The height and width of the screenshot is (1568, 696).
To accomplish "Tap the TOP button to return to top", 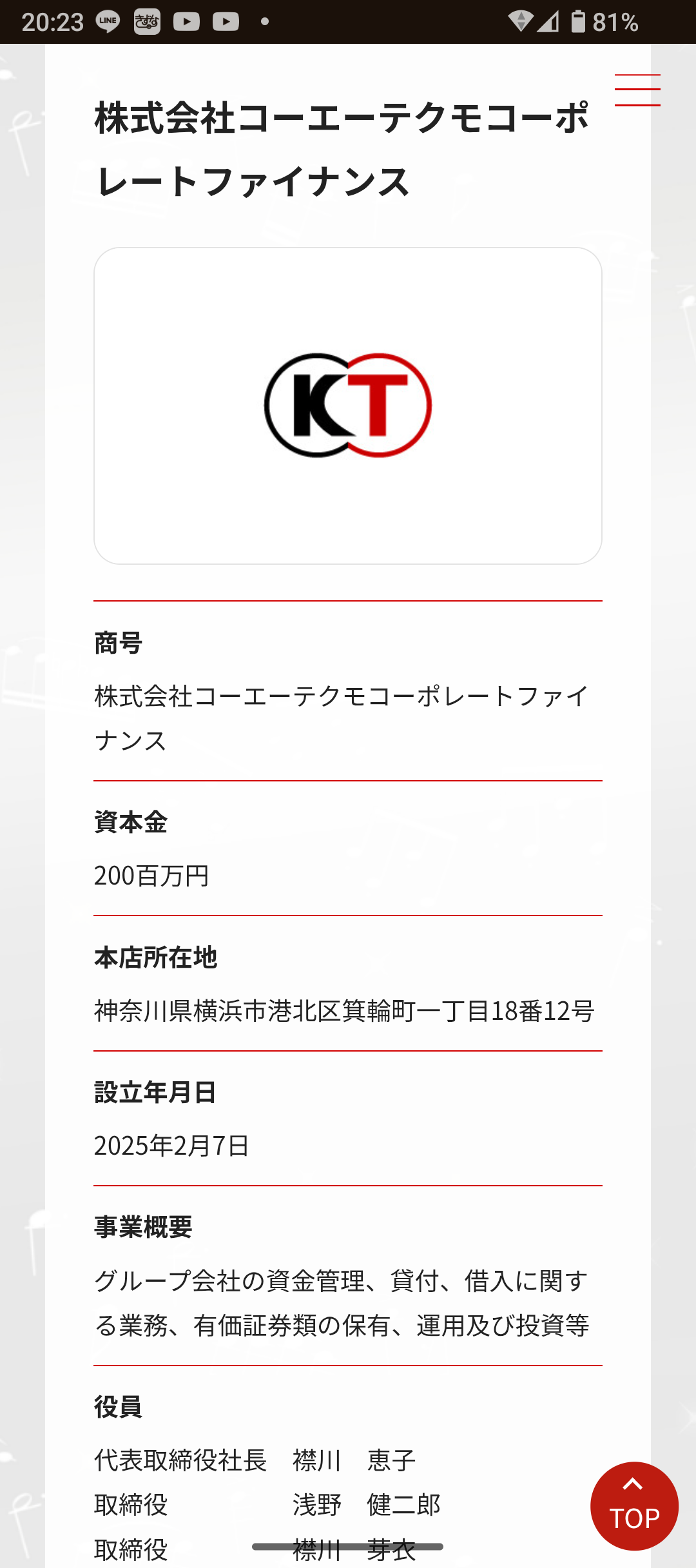I will pyautogui.click(x=634, y=1506).
